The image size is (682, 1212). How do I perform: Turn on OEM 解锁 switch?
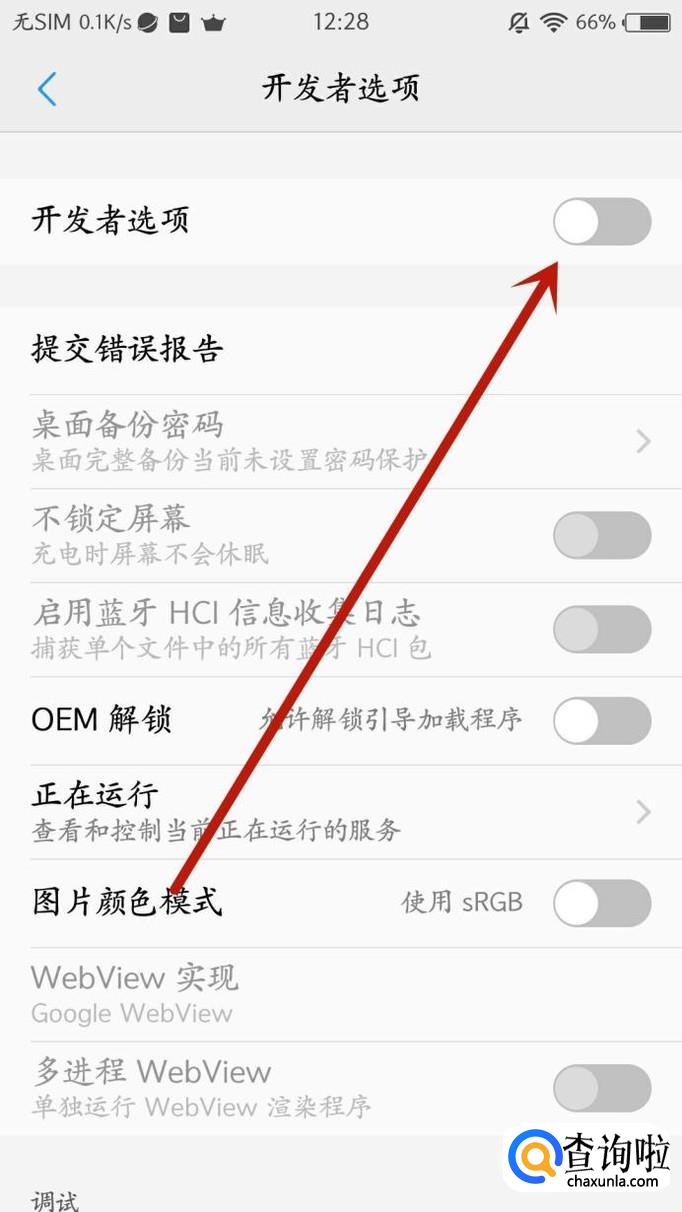coord(602,721)
